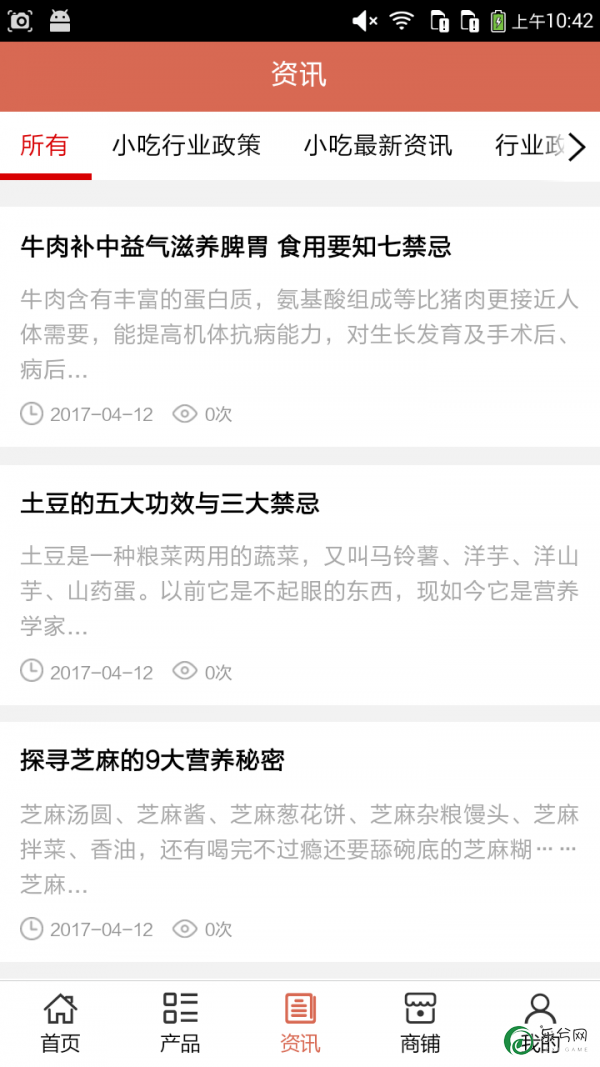Switch to the 小吃行业政策 tab

point(186,146)
